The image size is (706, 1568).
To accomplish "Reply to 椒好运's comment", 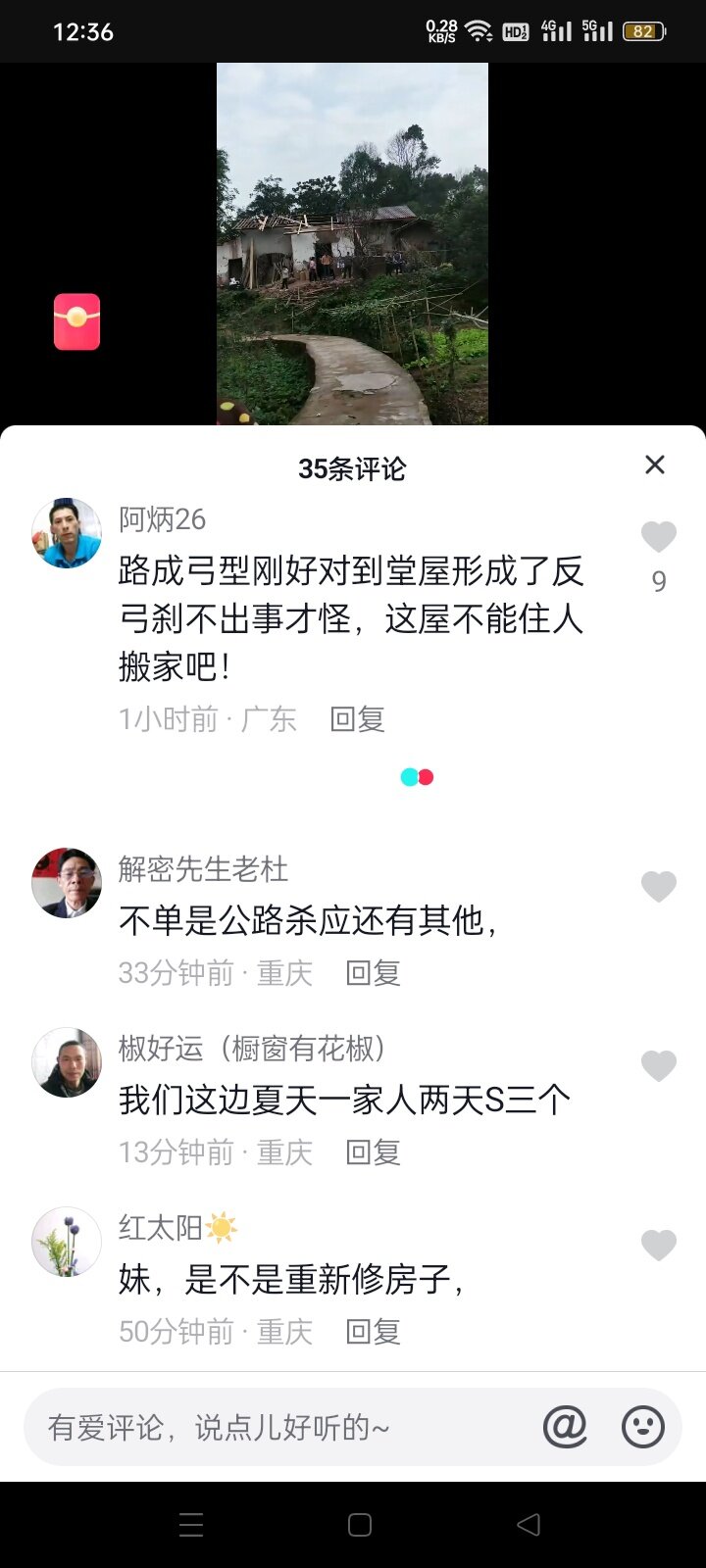I will click(373, 1152).
